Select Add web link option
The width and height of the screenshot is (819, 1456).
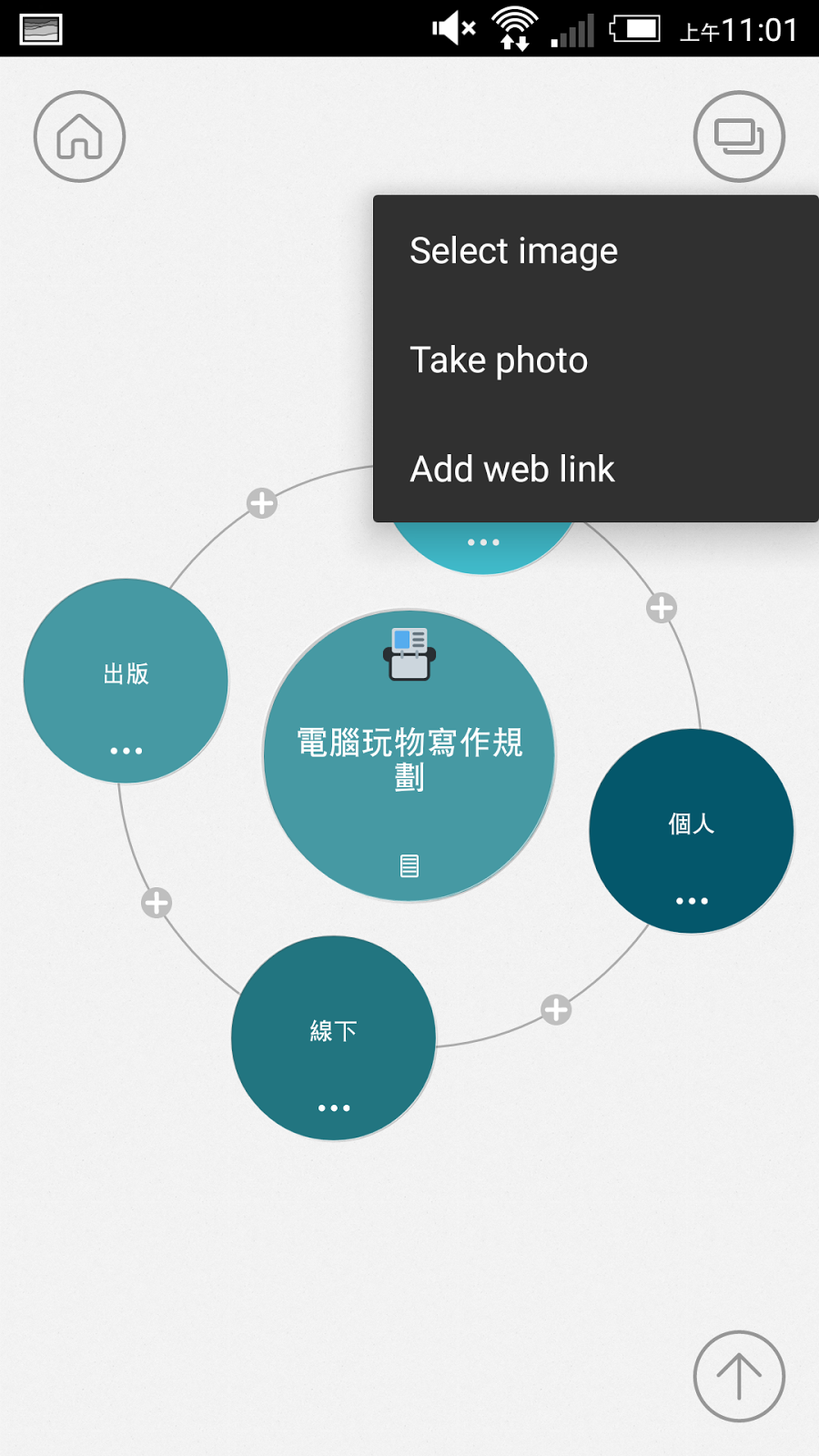coord(512,470)
